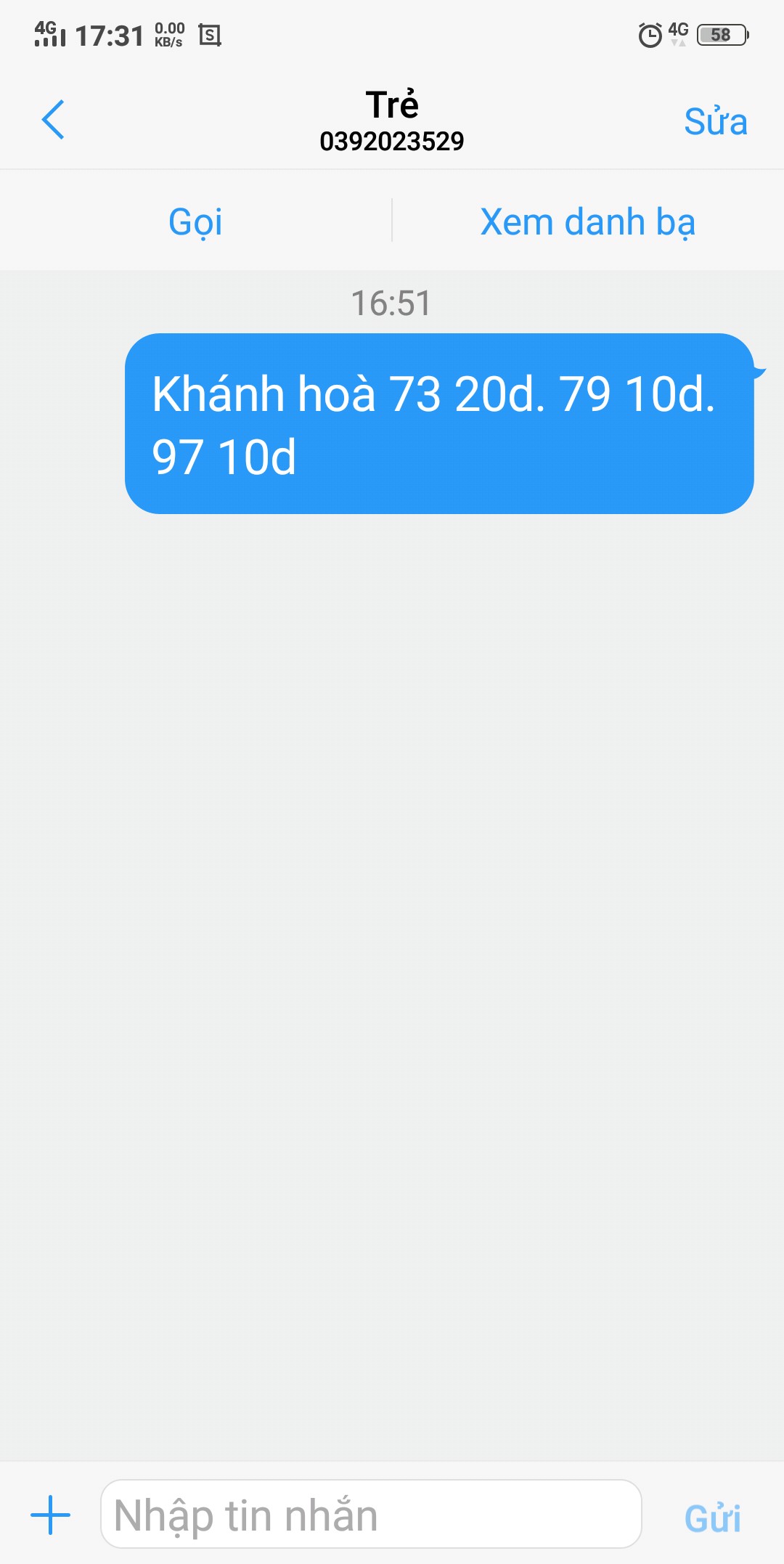This screenshot has width=784, height=1564.
Task: Open Xem danh bạ contact details
Action: point(588,221)
